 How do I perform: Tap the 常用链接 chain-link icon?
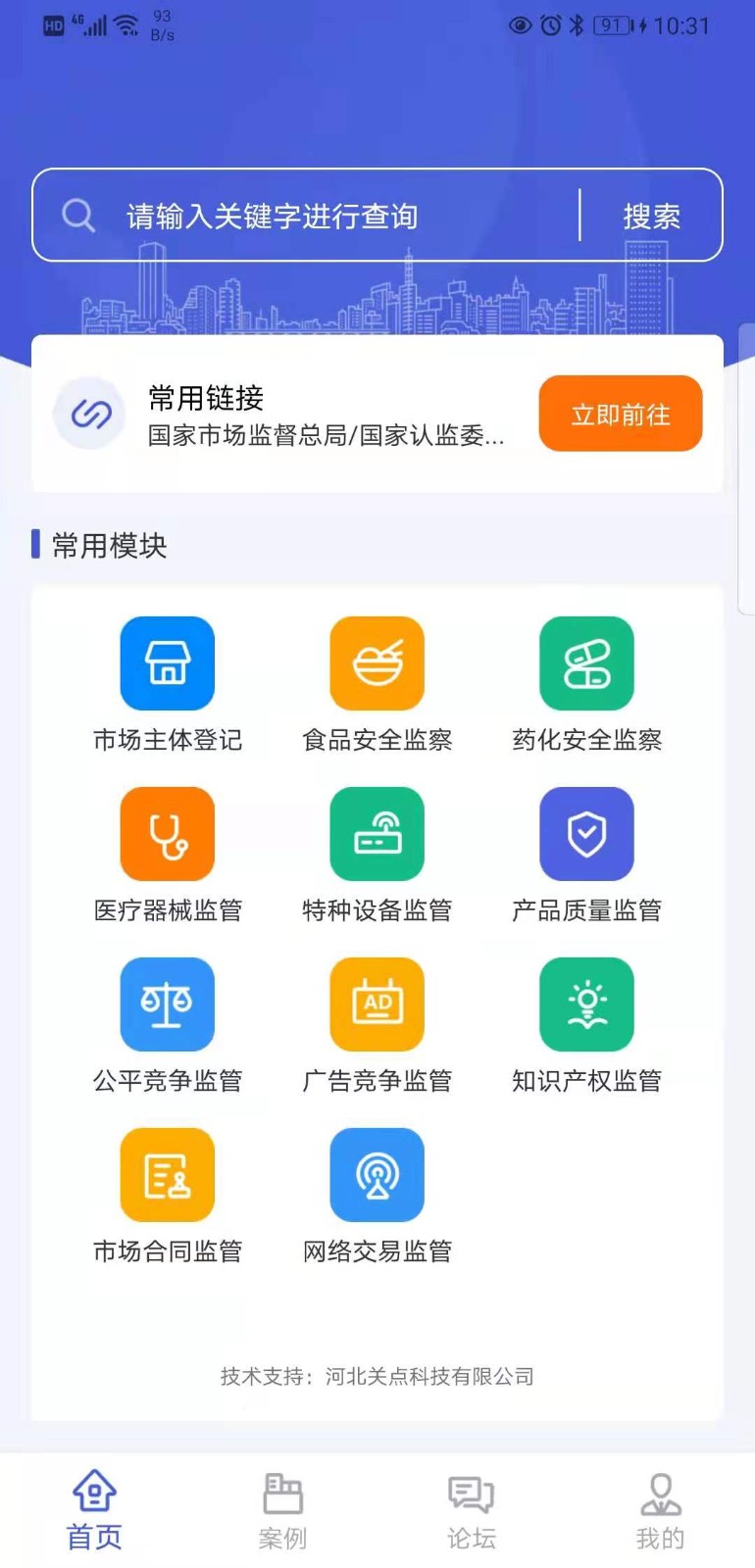[x=89, y=413]
